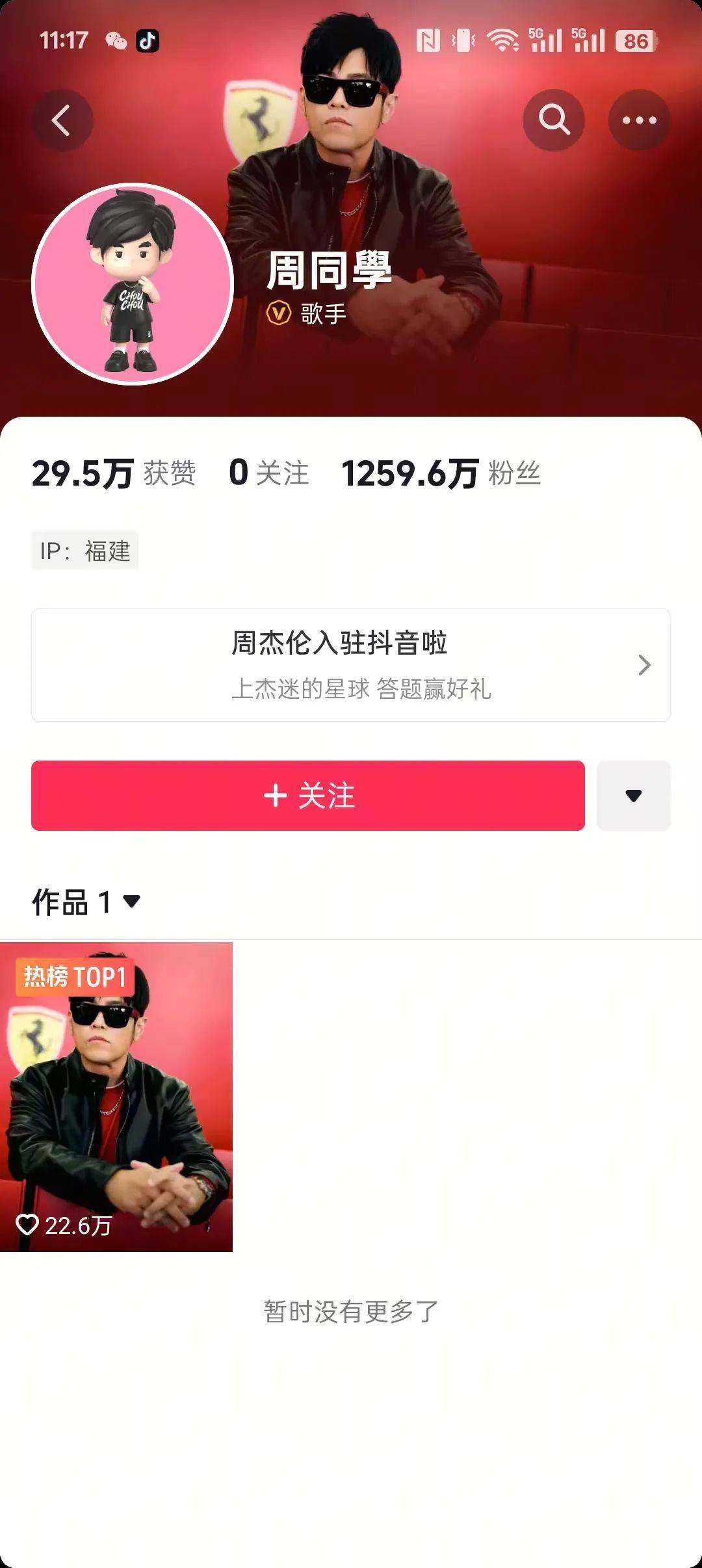
Task: Play the 热榜 TOP1 video
Action: coord(116,1097)
